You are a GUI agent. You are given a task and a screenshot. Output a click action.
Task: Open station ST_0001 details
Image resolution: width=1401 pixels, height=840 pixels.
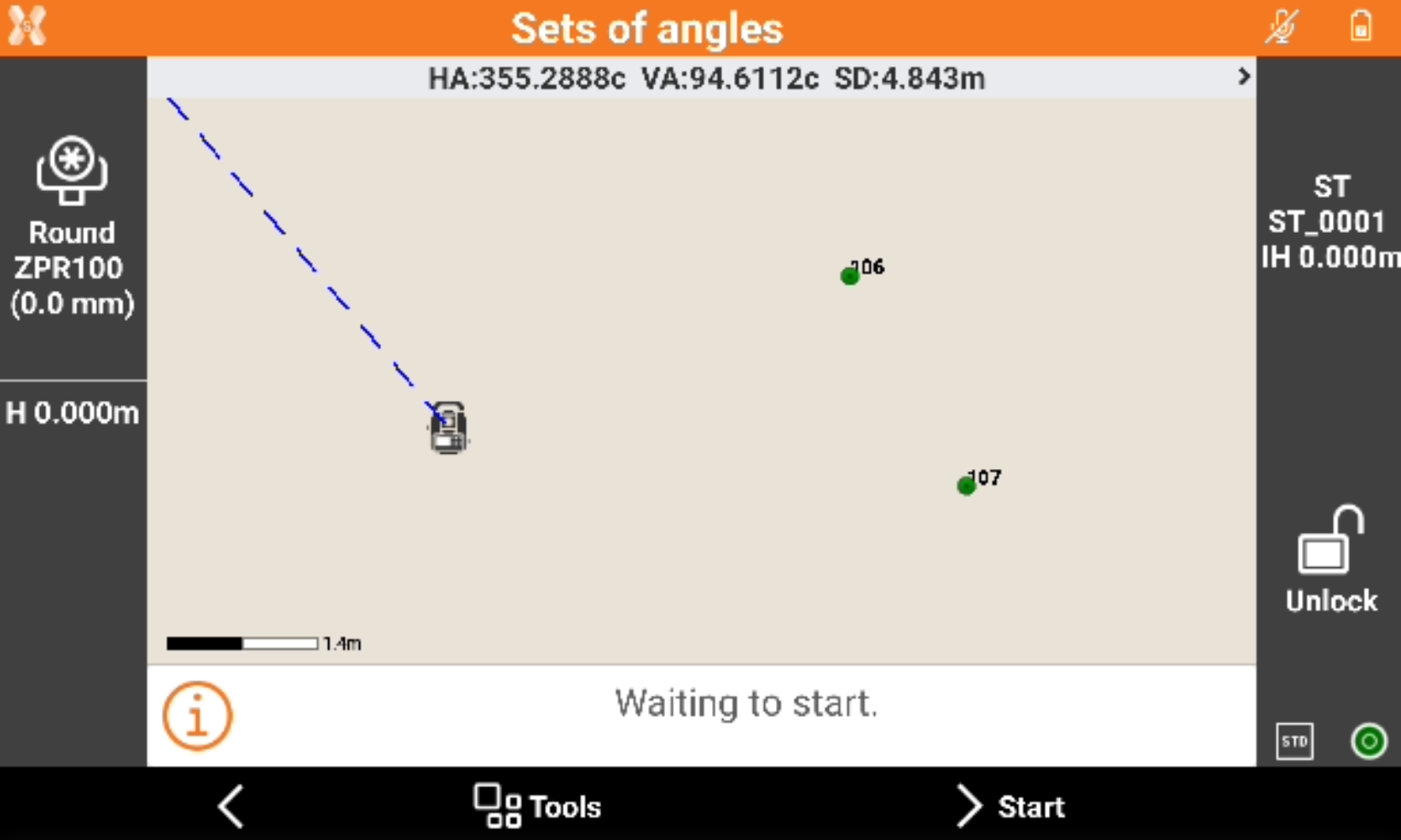[x=1329, y=222]
